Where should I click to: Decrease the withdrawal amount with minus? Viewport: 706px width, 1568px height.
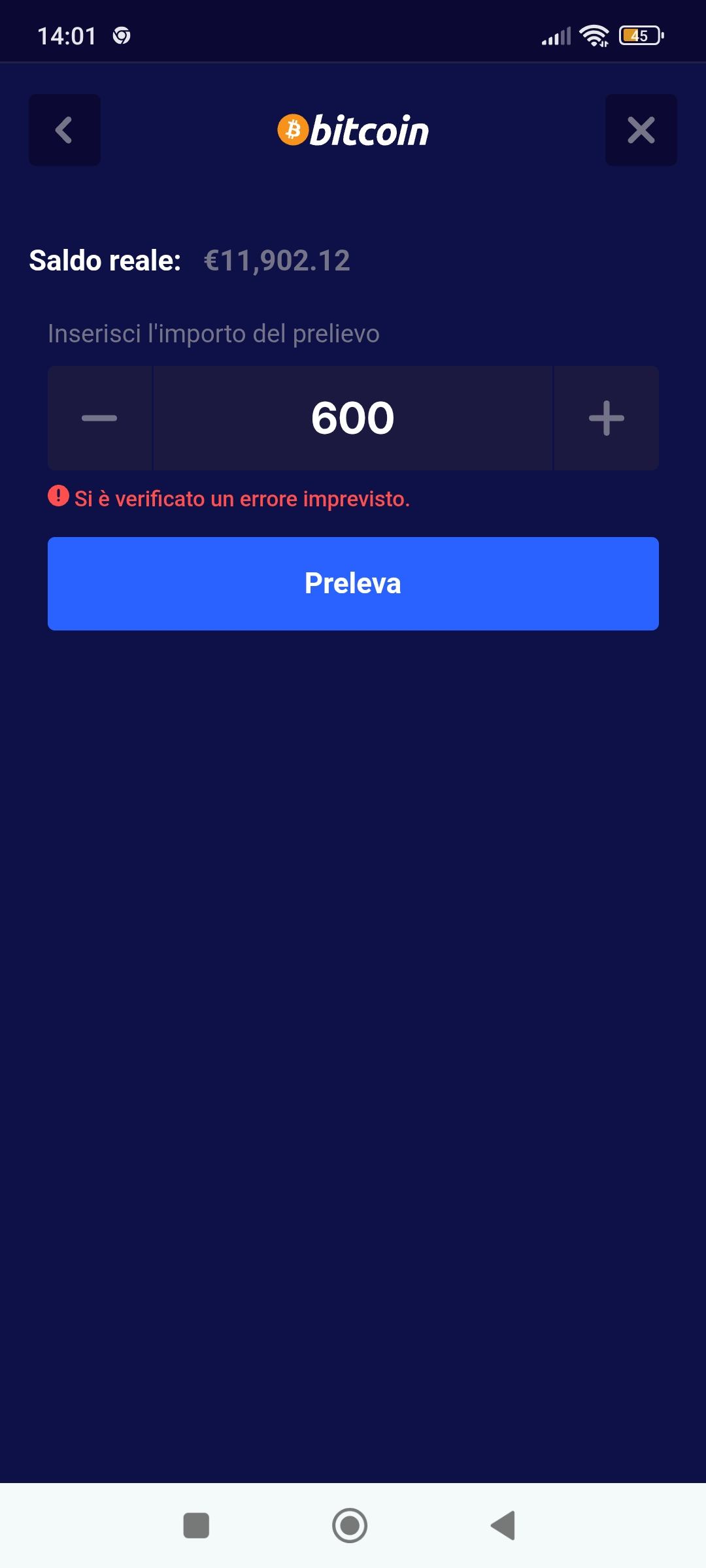coord(99,418)
